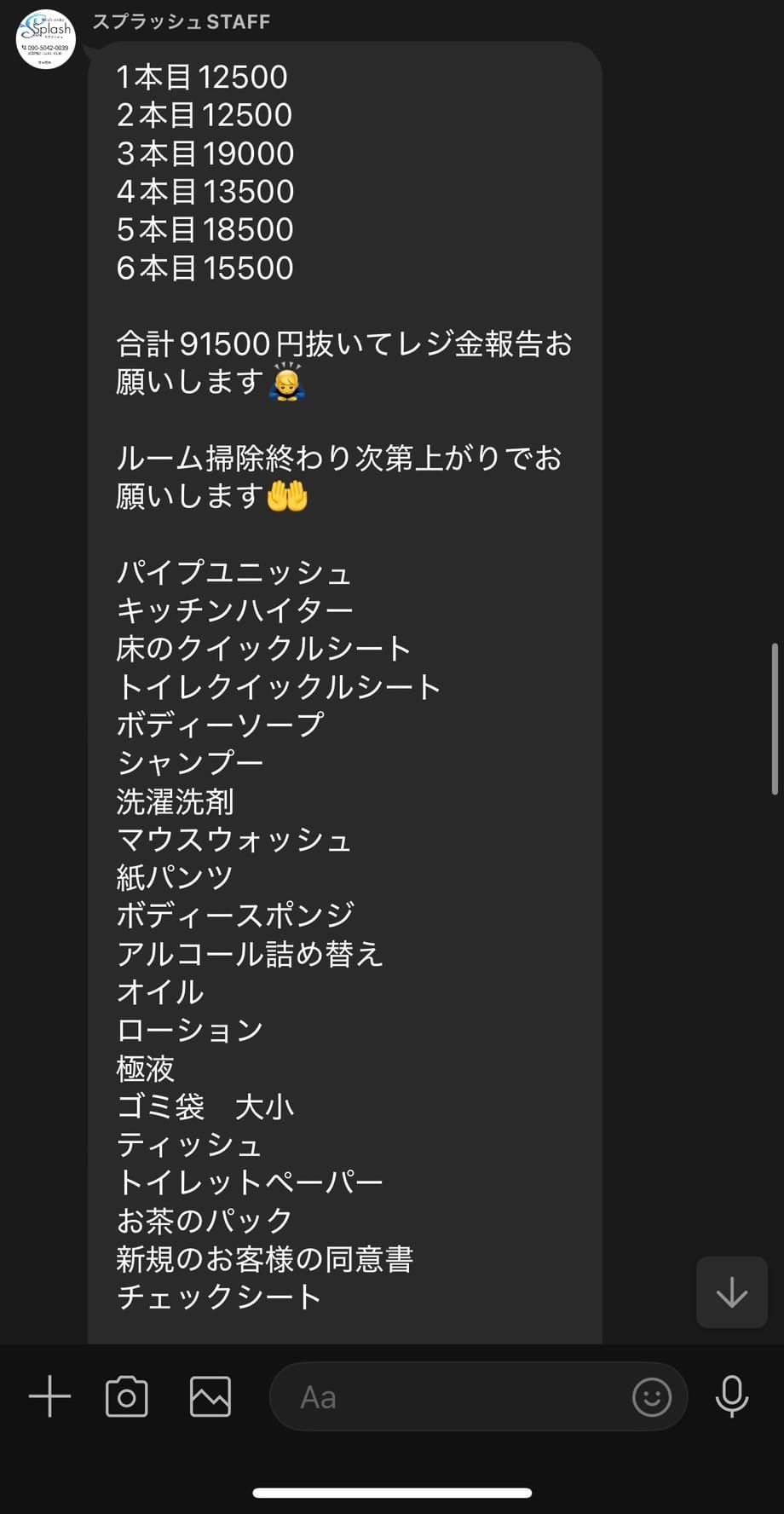Open the emoji sticker picker

click(x=652, y=1396)
